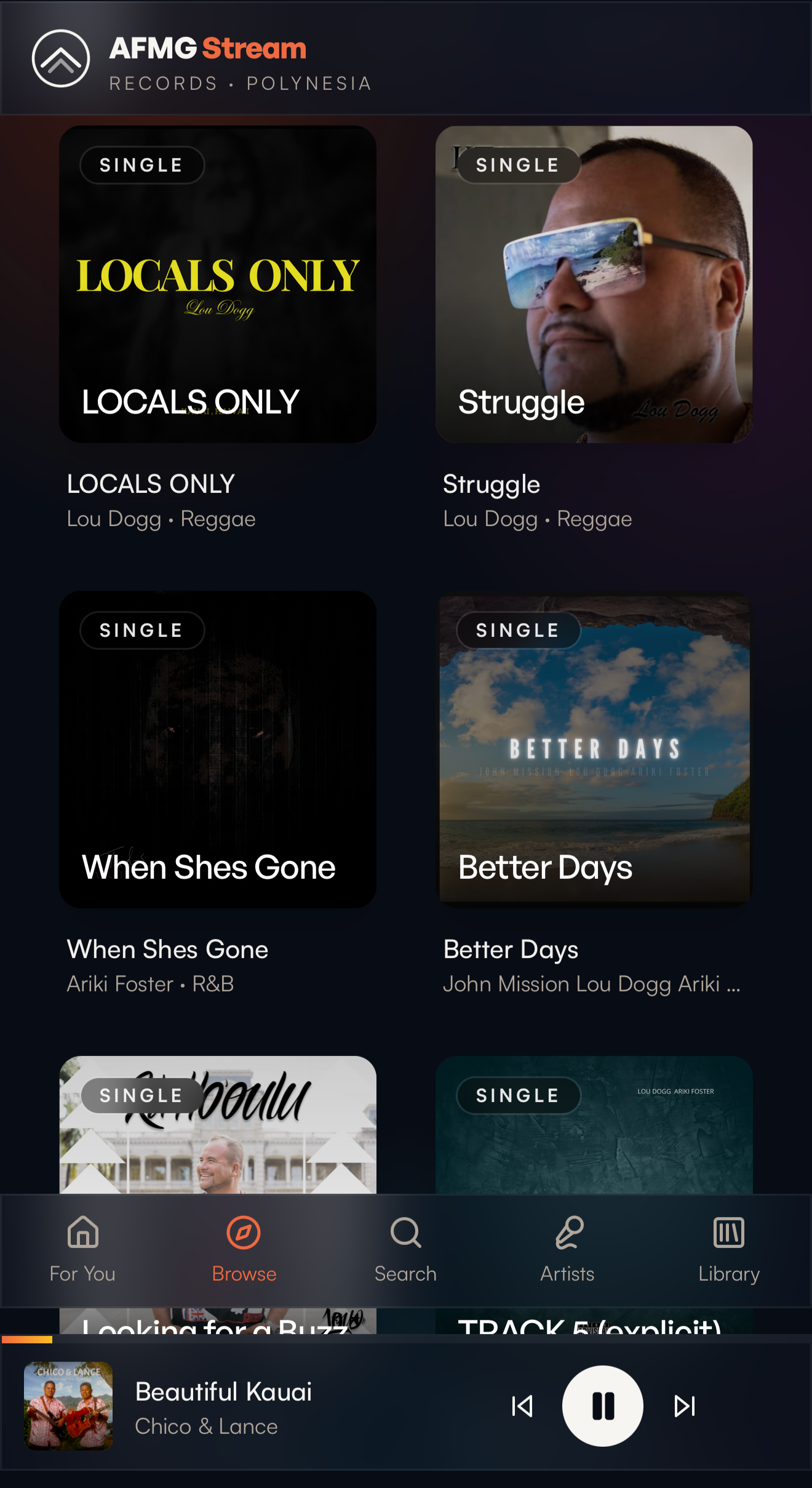
Task: Switch to the For You tab
Action: 82,1250
